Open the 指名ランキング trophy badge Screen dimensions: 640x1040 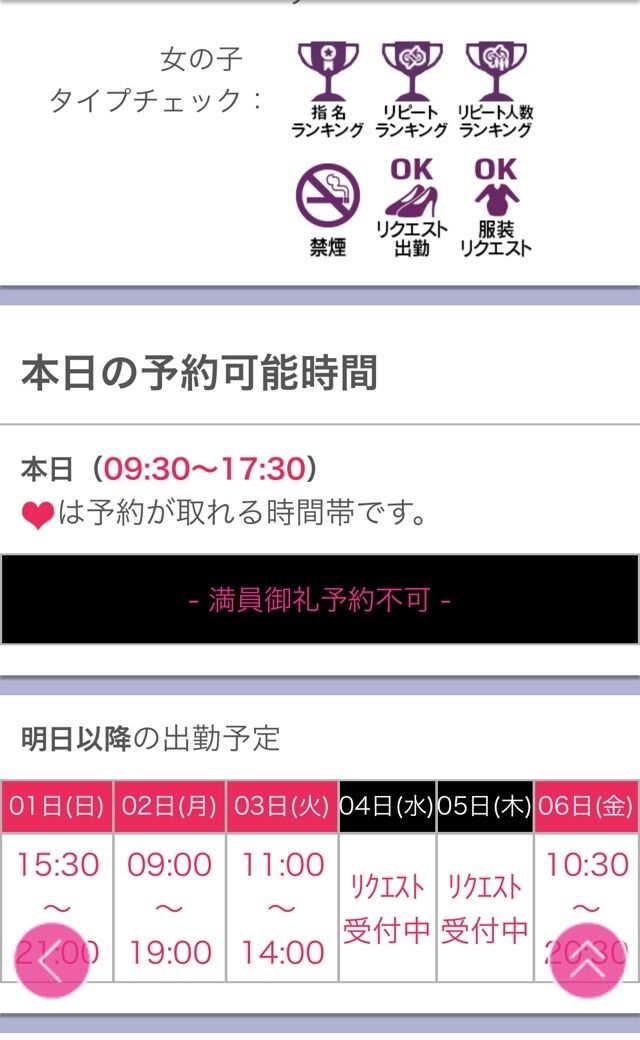(327, 88)
